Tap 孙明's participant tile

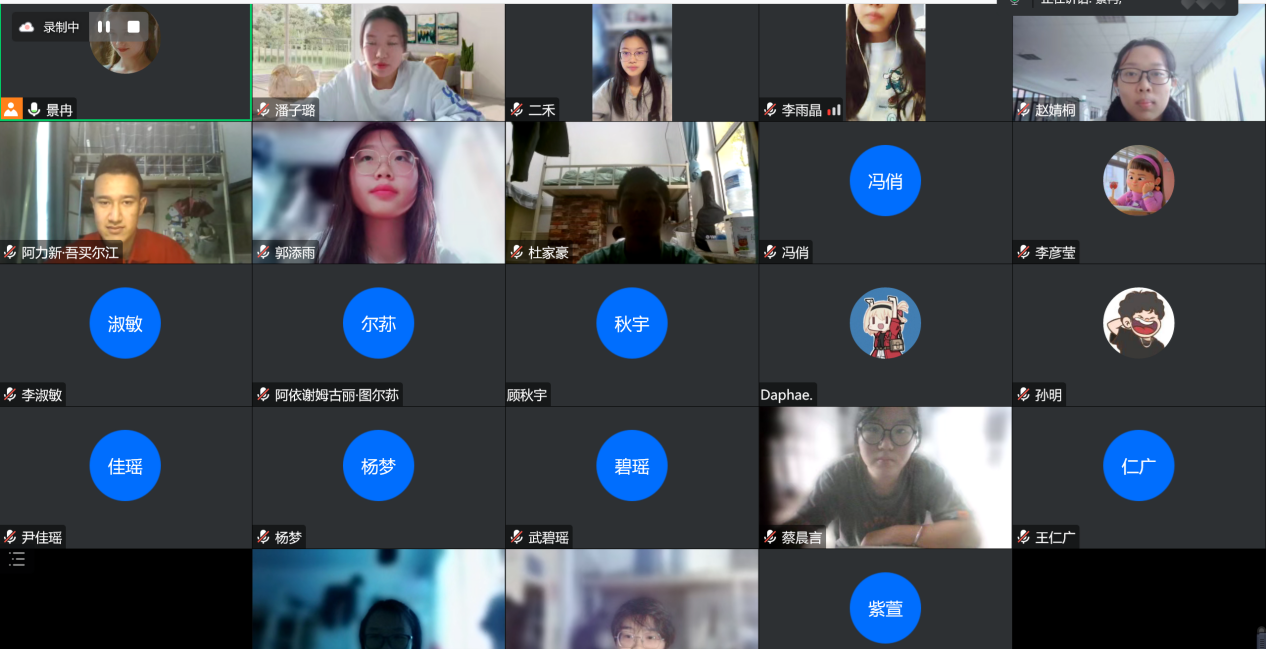1138,334
